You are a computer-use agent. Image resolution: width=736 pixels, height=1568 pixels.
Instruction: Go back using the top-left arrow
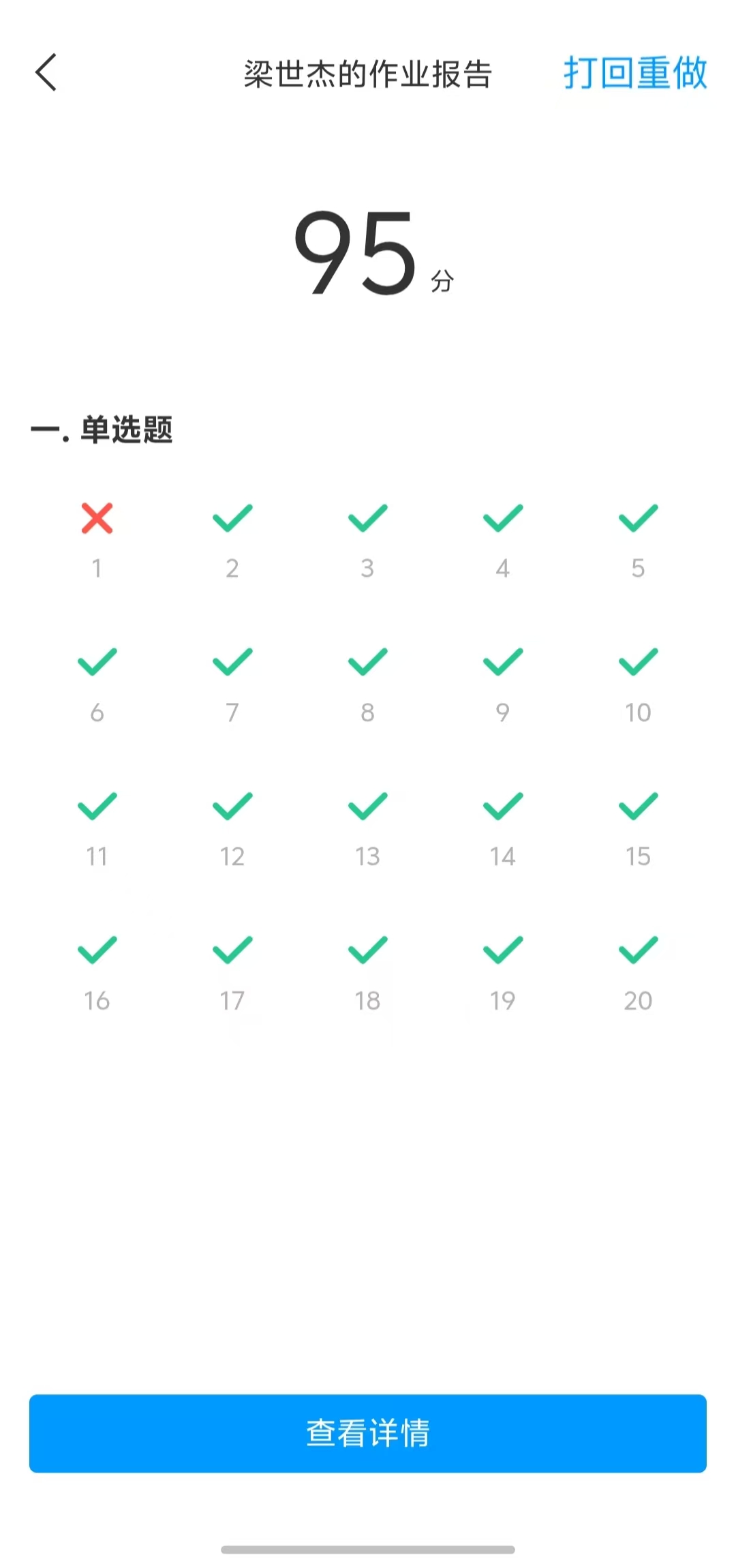coord(46,72)
